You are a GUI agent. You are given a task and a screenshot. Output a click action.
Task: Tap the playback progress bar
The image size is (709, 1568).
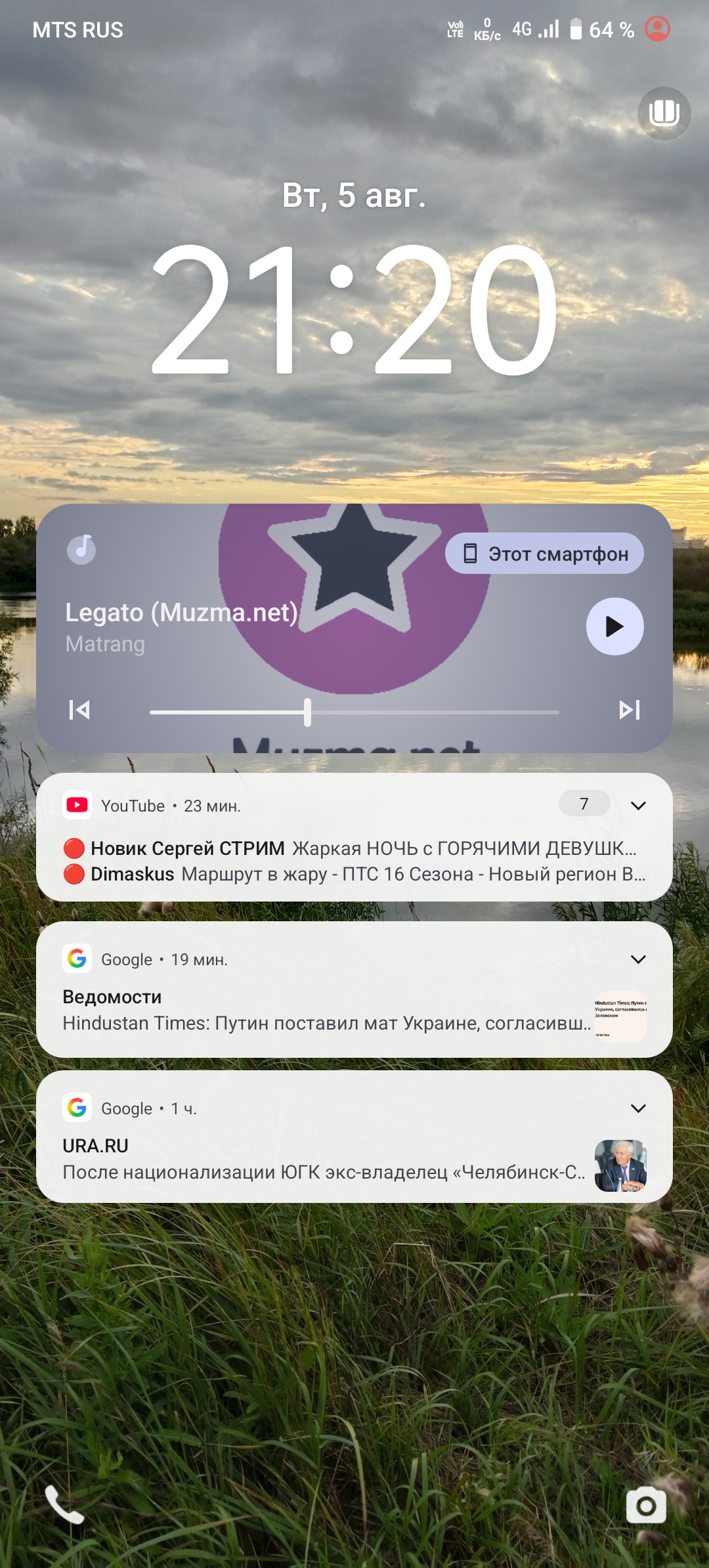point(354,712)
